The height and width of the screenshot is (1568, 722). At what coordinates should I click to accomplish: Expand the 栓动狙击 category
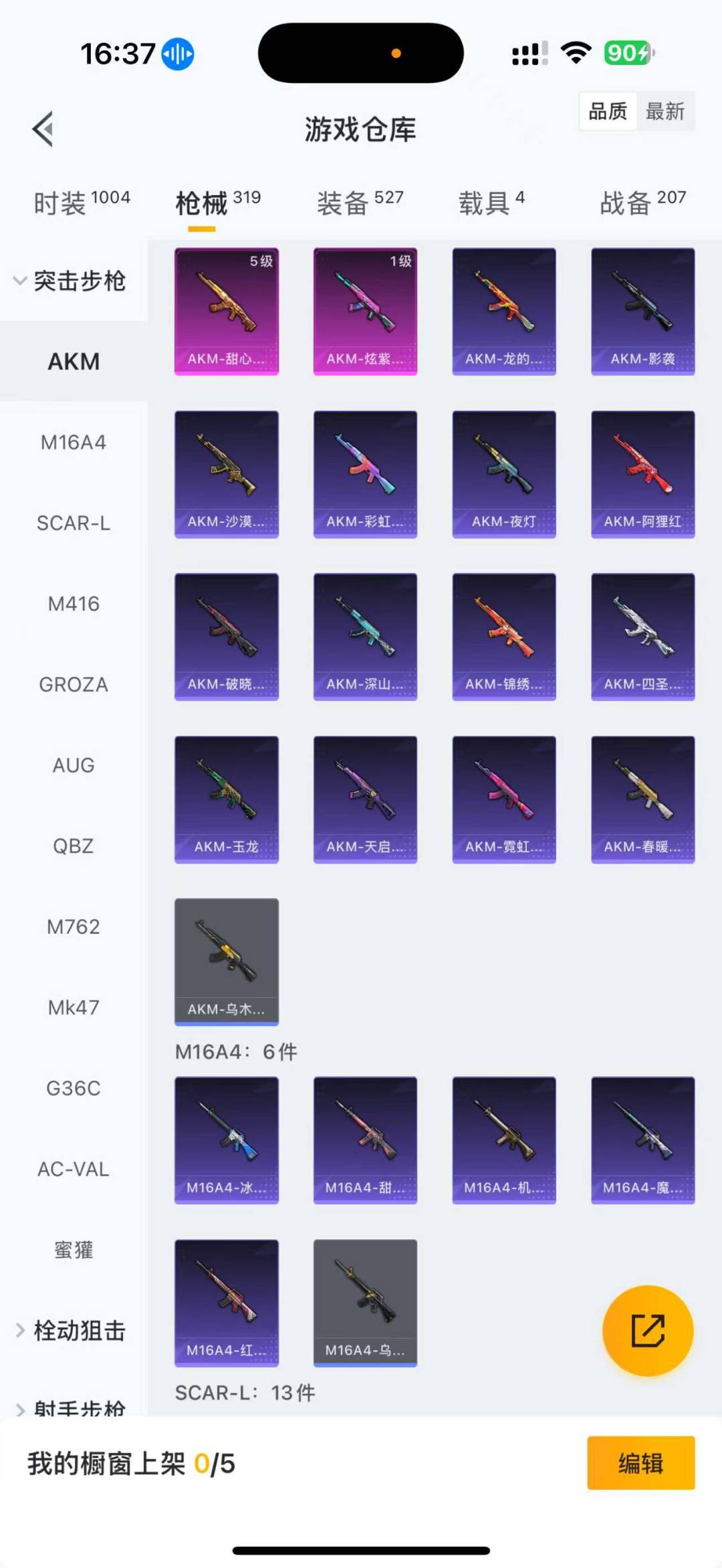(70, 1330)
